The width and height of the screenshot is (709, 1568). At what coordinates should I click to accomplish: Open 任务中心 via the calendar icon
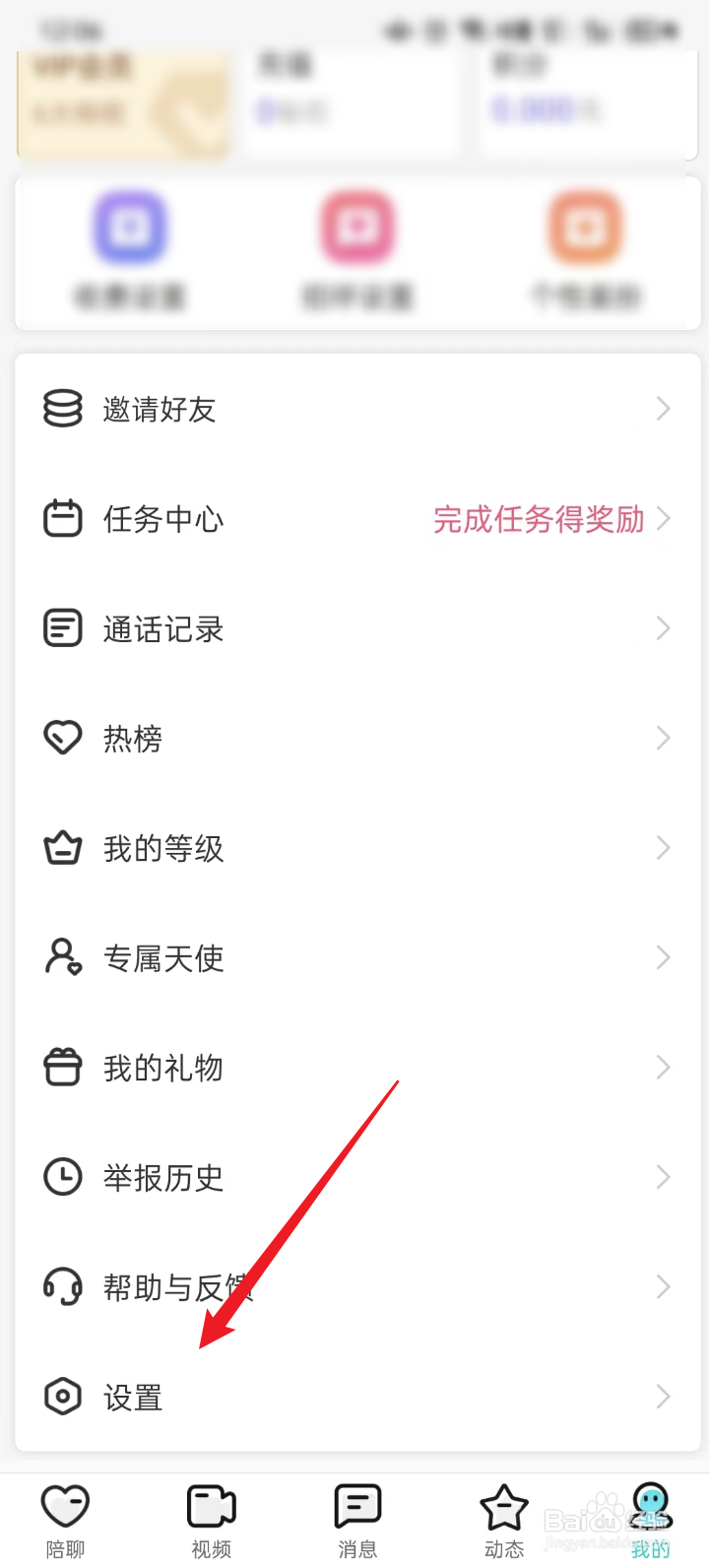coord(63,519)
